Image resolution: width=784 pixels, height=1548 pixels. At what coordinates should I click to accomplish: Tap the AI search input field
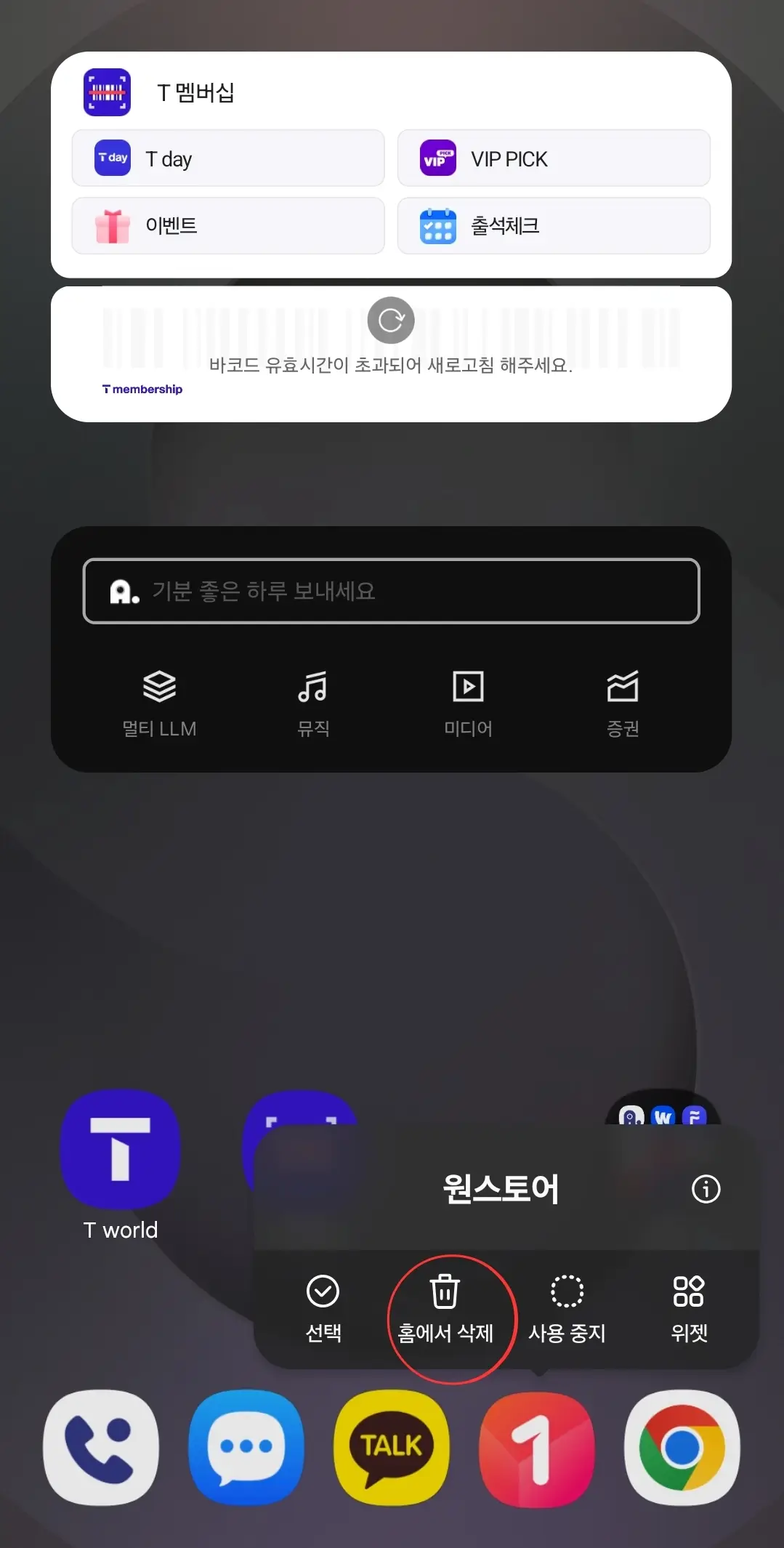point(390,591)
